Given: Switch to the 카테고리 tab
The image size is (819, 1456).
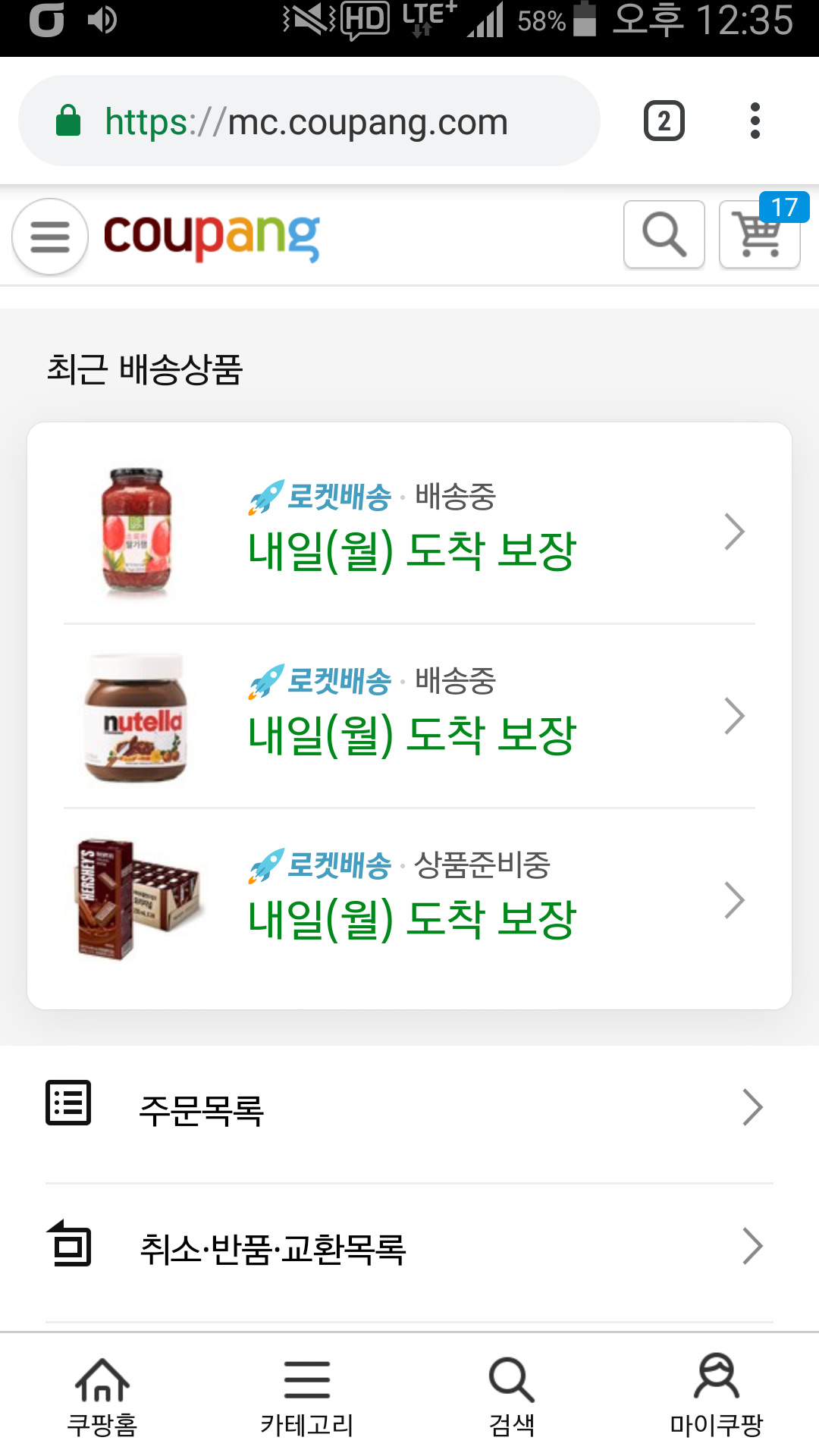Looking at the screenshot, I should (x=307, y=1397).
